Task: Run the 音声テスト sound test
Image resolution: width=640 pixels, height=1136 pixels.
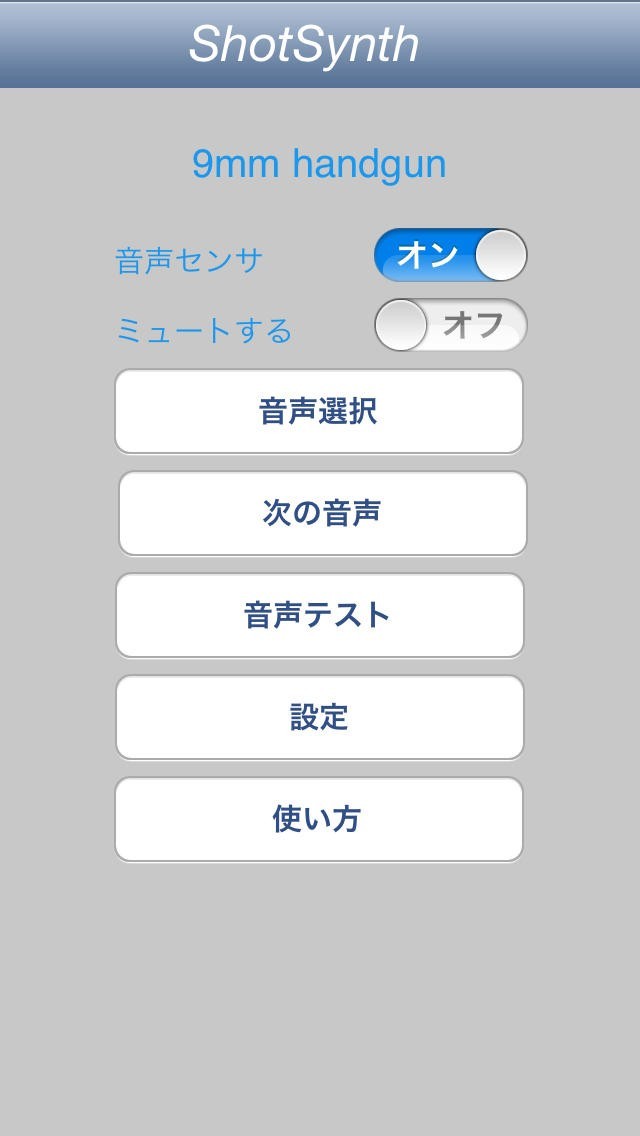Action: coord(319,616)
